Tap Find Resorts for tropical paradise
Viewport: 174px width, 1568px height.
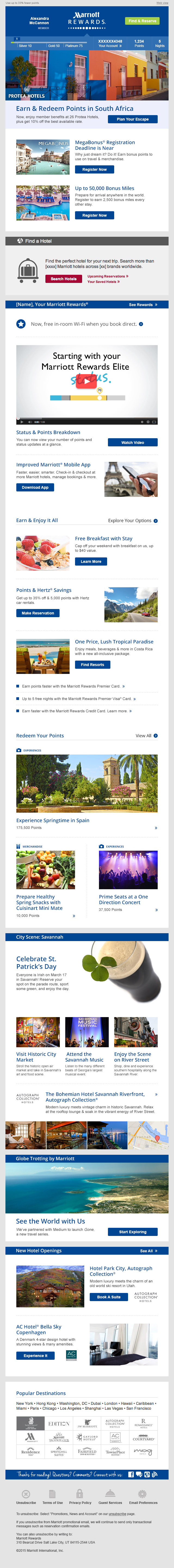pyautogui.click(x=92, y=665)
